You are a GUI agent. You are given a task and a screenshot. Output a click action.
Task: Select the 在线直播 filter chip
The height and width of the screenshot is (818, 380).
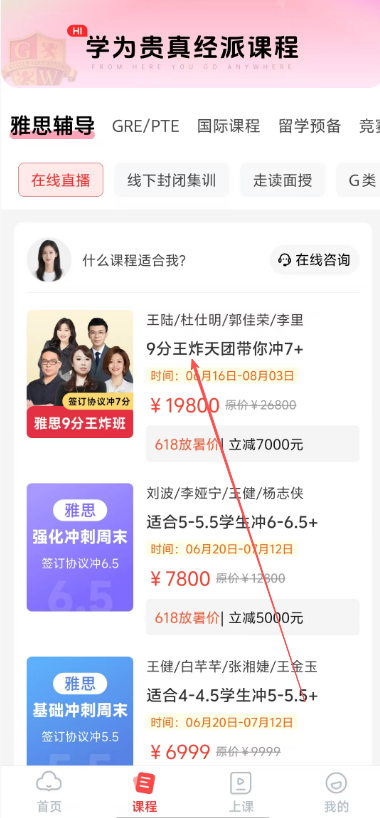[x=61, y=180]
